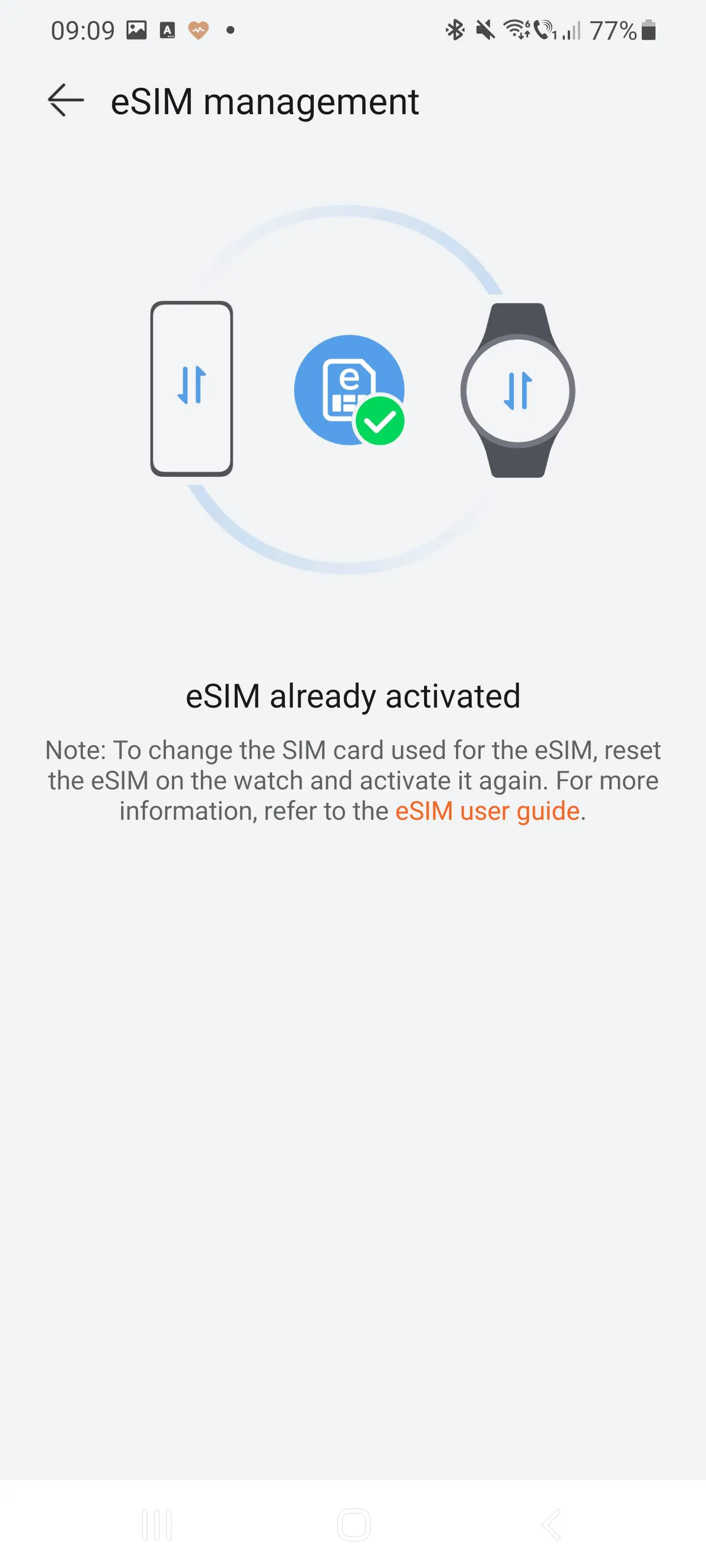Open the eSIM user guide link
The height and width of the screenshot is (1568, 706).
[487, 811]
